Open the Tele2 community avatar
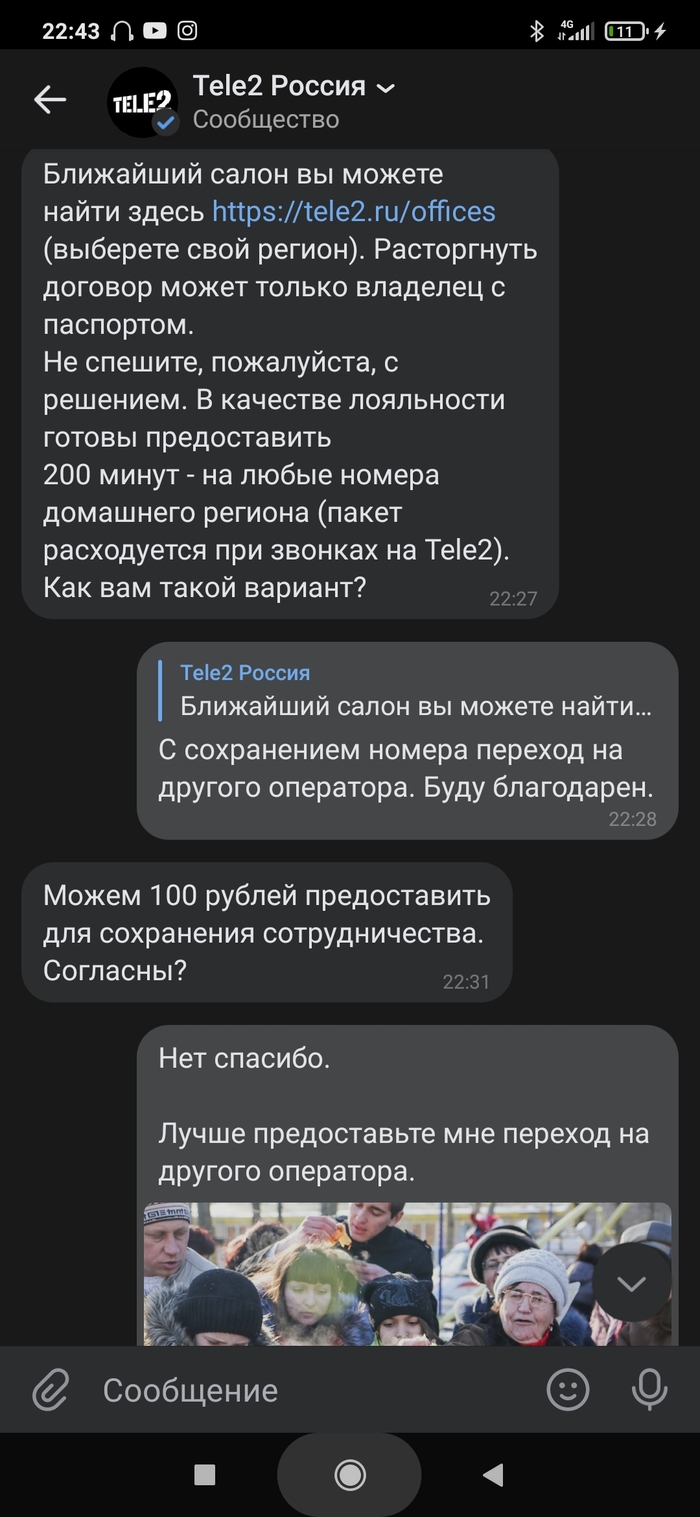This screenshot has height=1517, width=700. [143, 102]
